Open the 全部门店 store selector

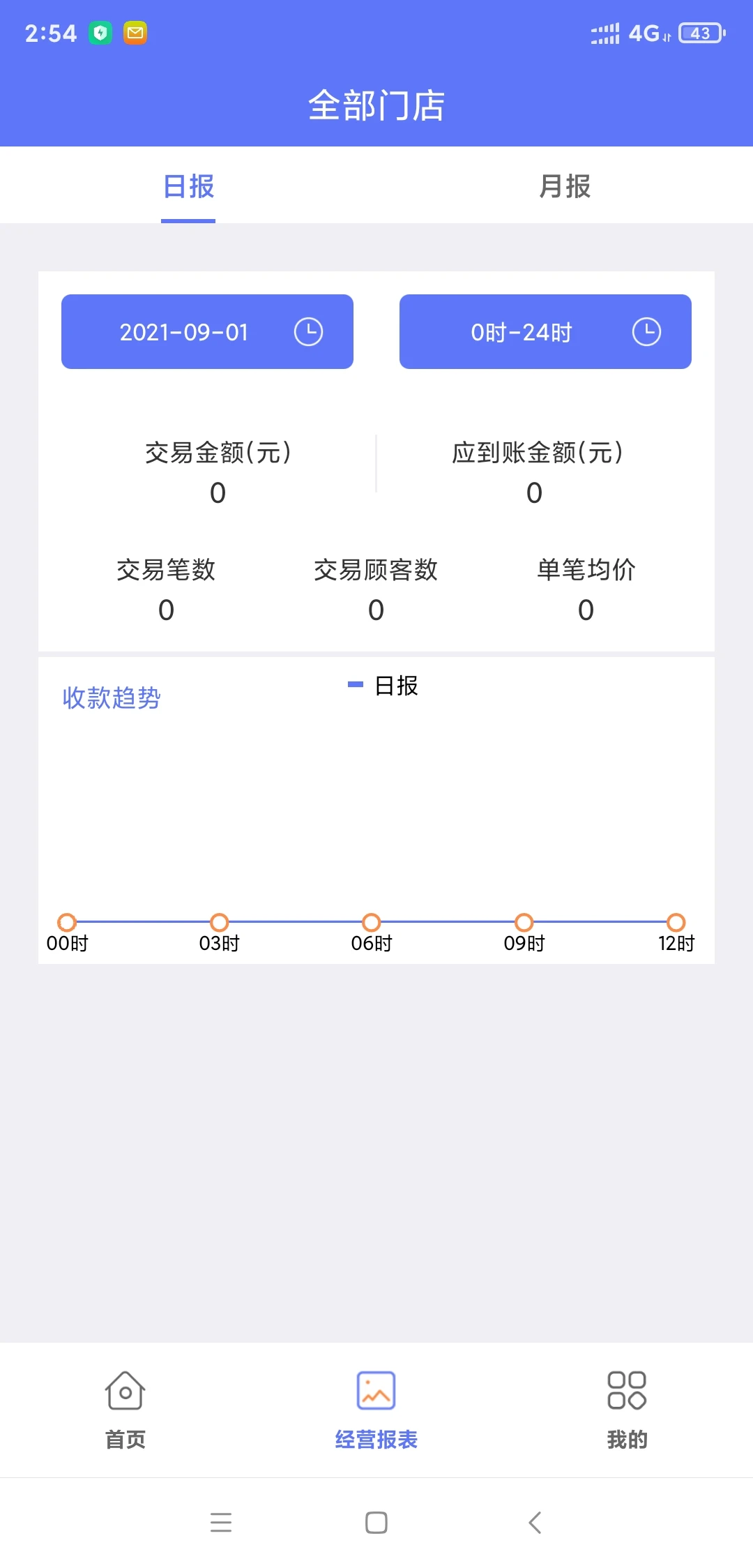click(x=376, y=106)
